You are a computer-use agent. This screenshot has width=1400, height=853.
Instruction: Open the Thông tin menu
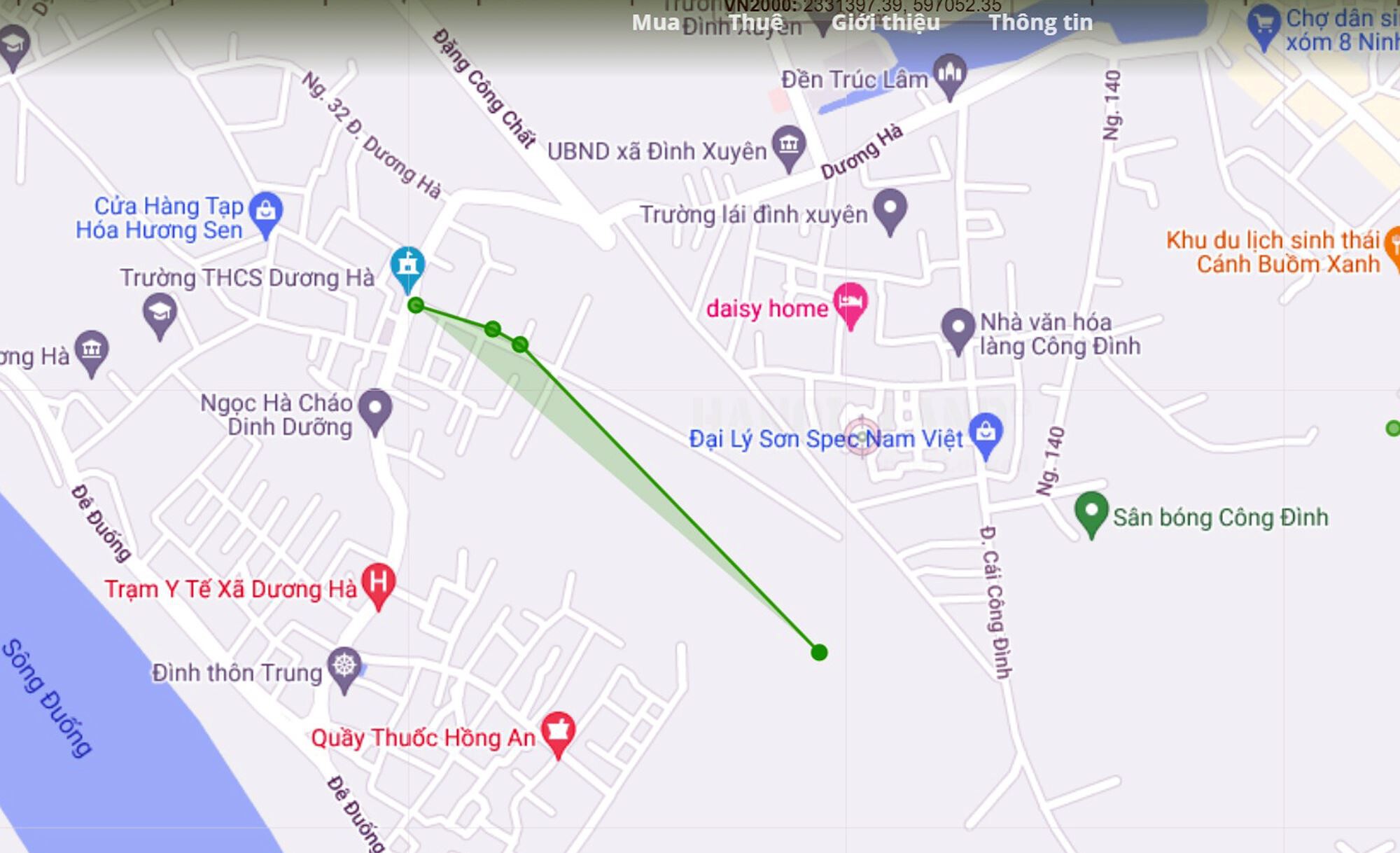(1040, 22)
